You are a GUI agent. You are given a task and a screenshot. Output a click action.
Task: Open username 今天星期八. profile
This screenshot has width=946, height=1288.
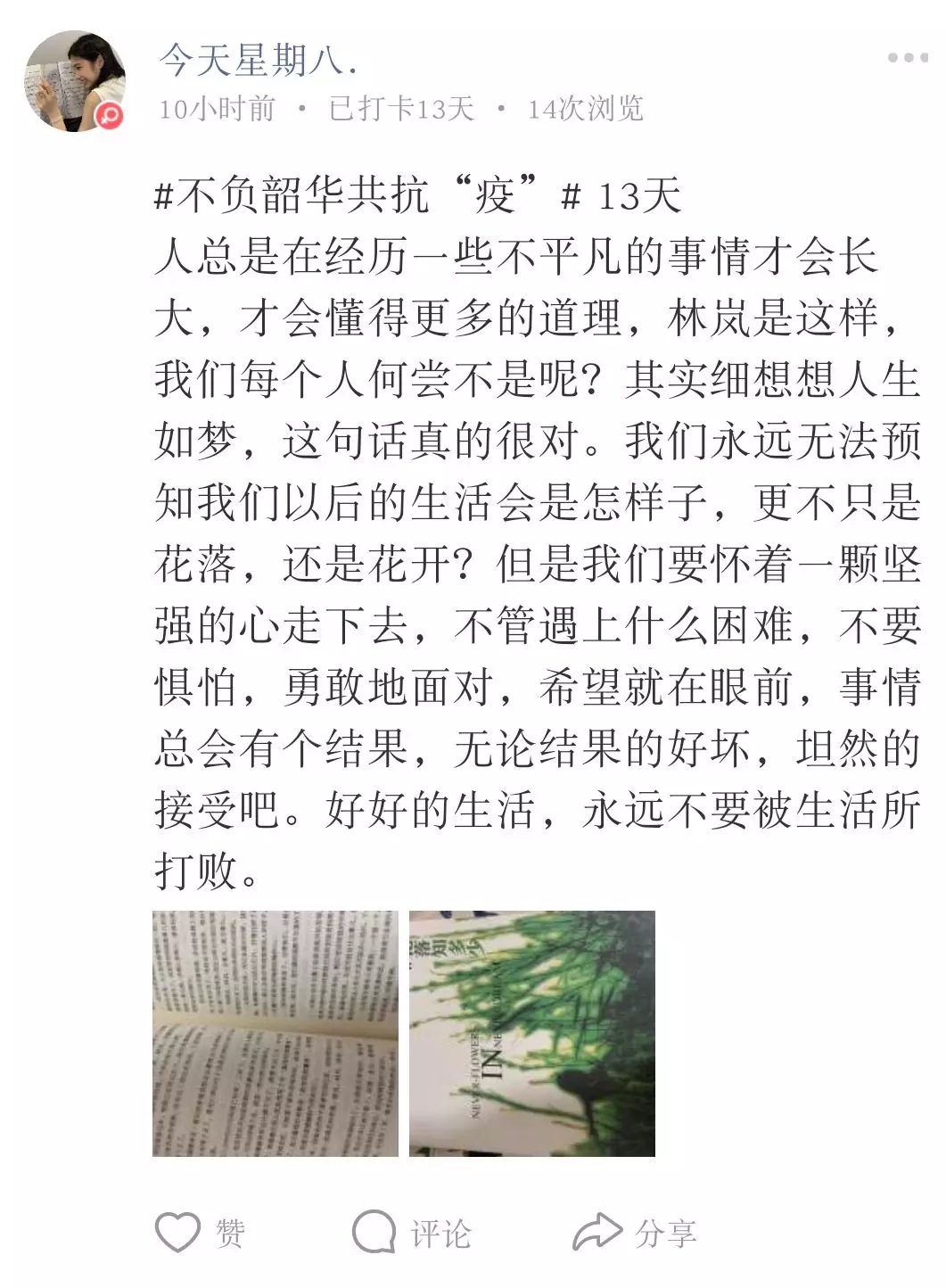coord(259,61)
